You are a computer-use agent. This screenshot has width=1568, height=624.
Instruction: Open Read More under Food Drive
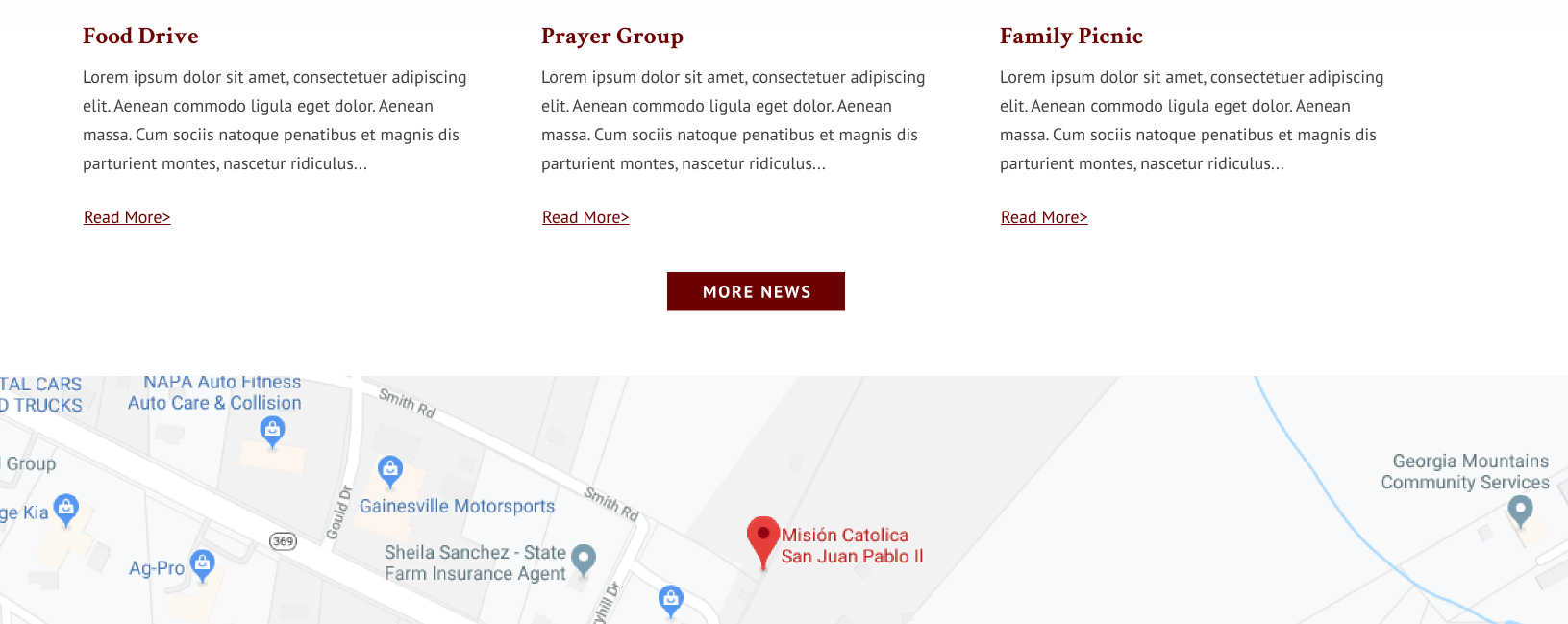point(127,217)
